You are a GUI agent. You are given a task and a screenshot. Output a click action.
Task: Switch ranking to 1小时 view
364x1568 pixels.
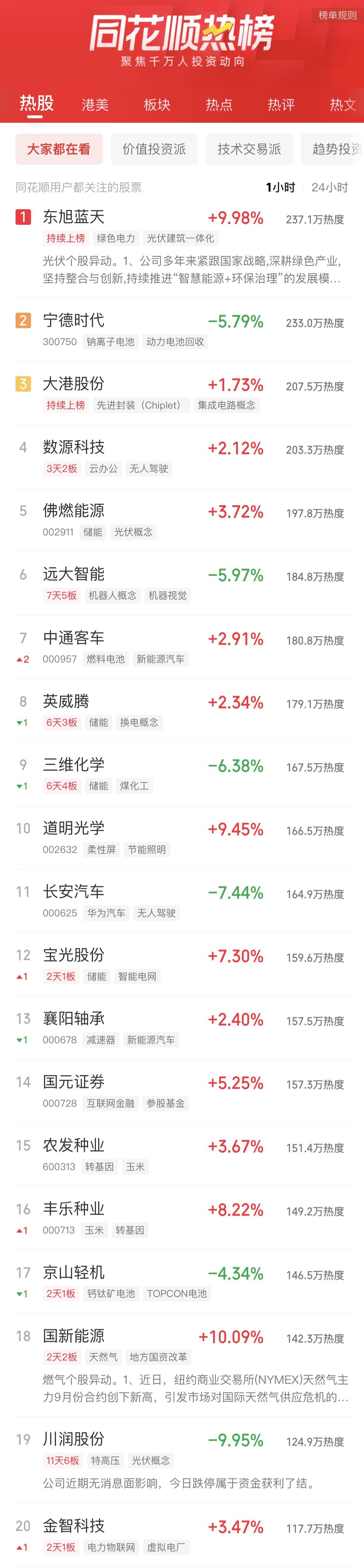tap(280, 187)
